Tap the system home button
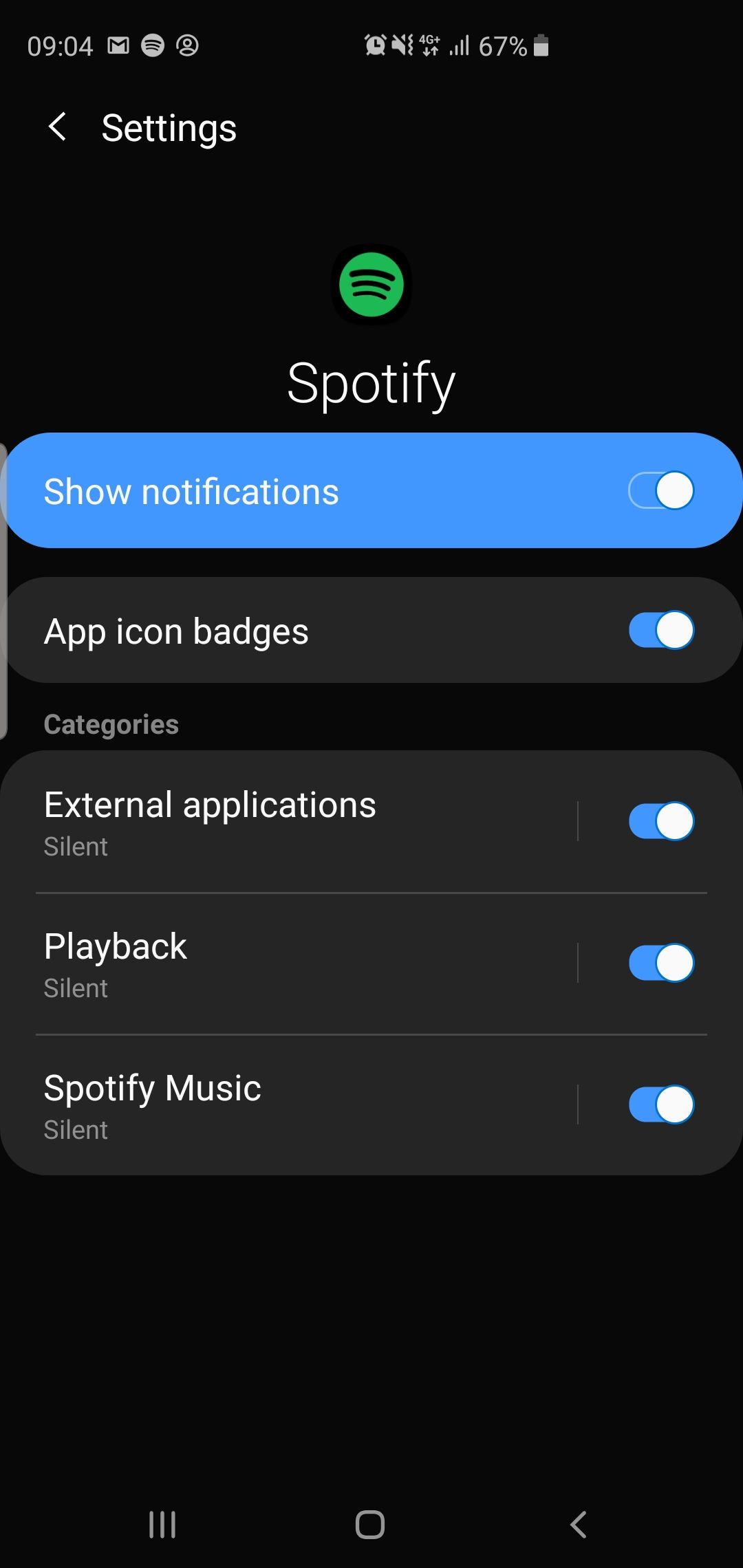The image size is (743, 1568). click(x=370, y=1525)
